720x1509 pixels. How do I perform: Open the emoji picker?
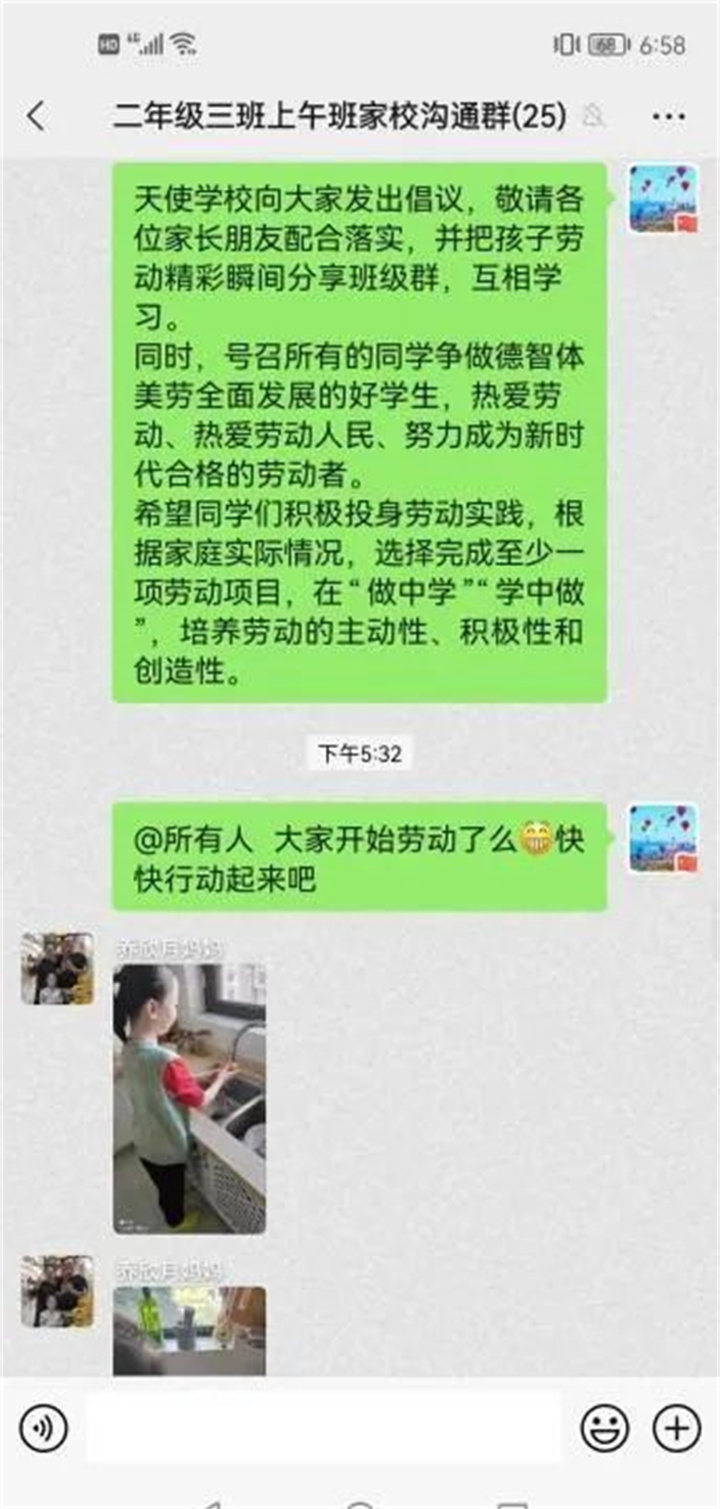click(x=605, y=1428)
